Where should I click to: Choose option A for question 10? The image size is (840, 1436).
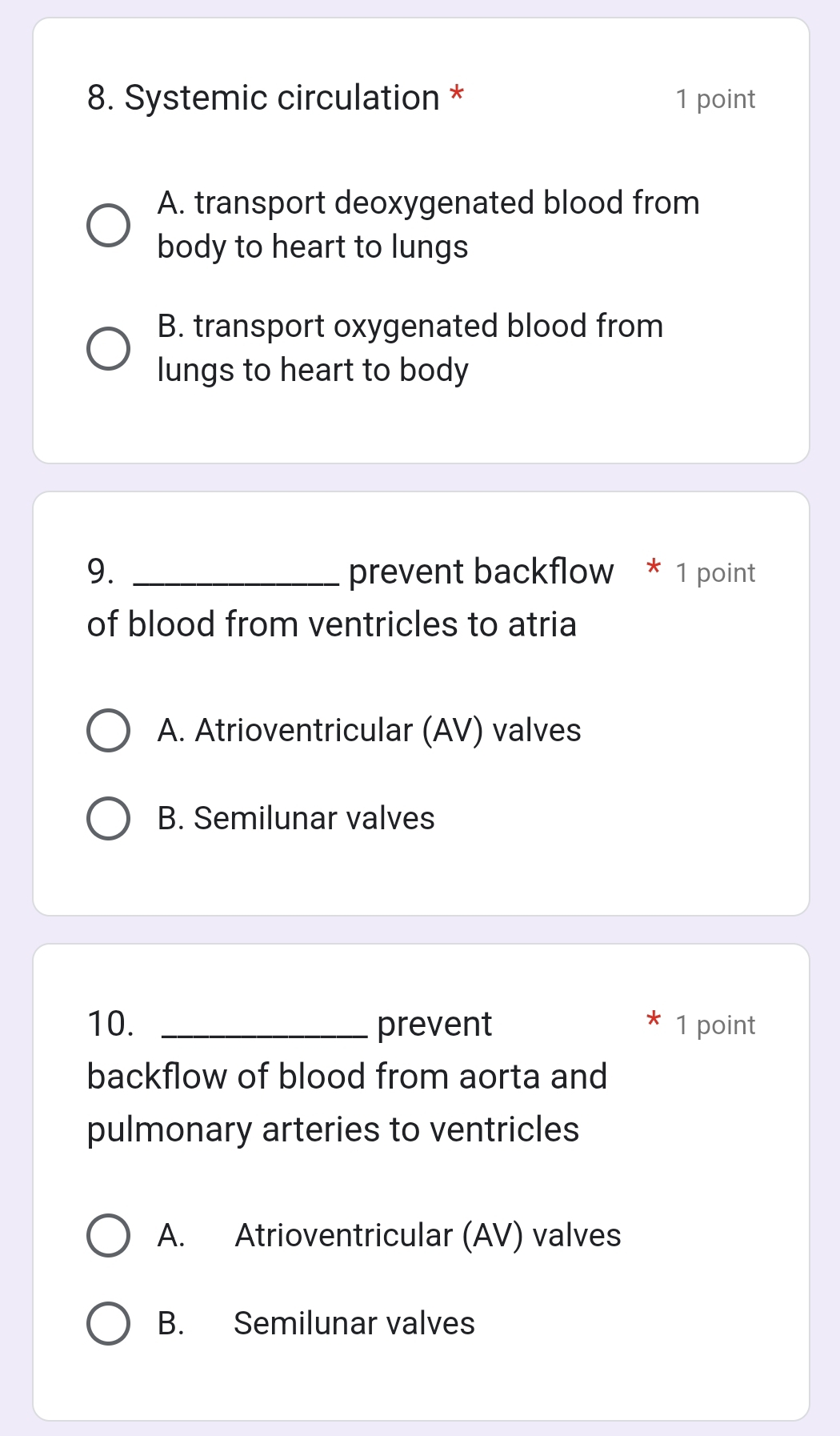tap(109, 1235)
